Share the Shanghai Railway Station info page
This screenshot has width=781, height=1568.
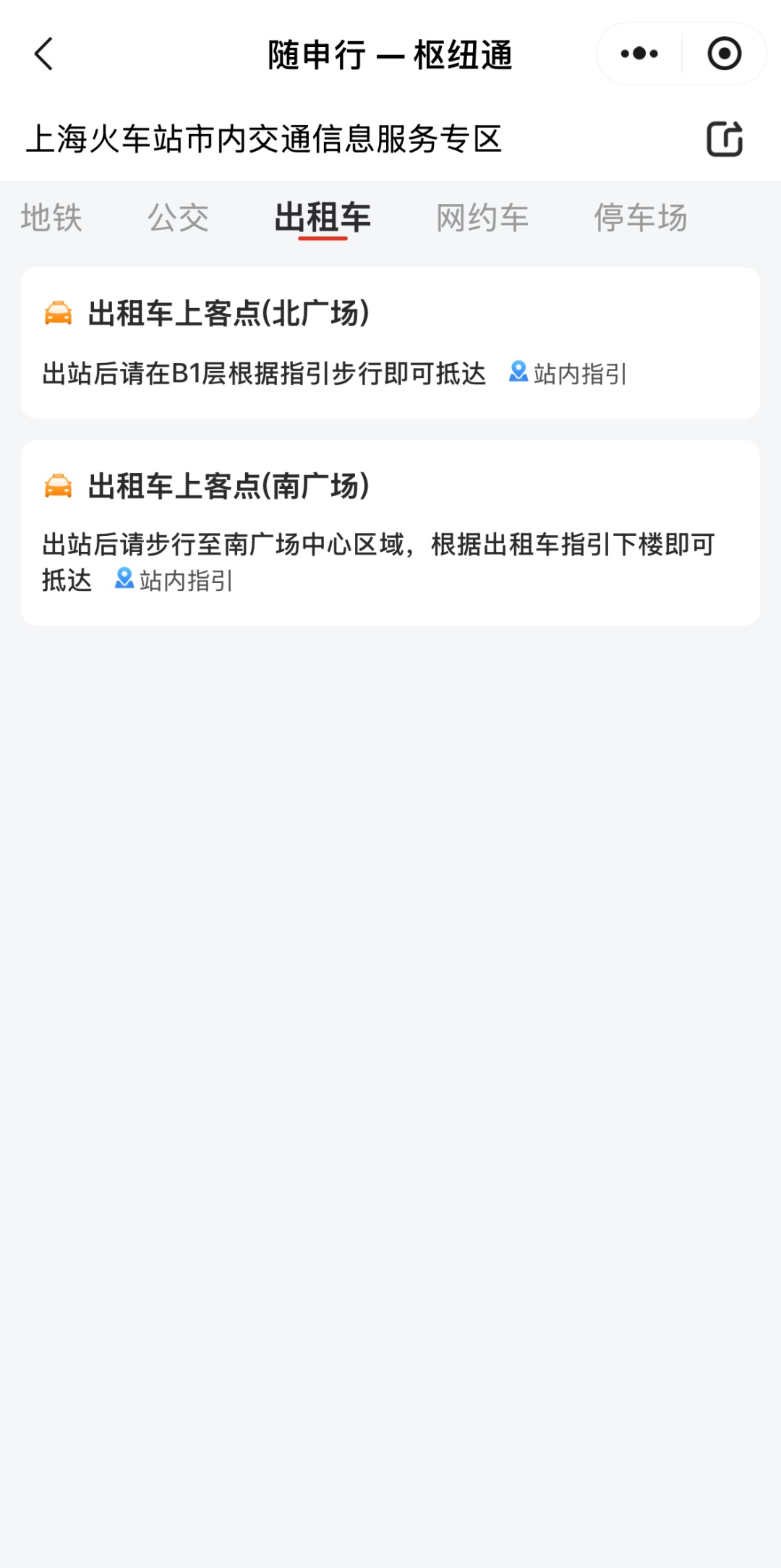coord(724,139)
